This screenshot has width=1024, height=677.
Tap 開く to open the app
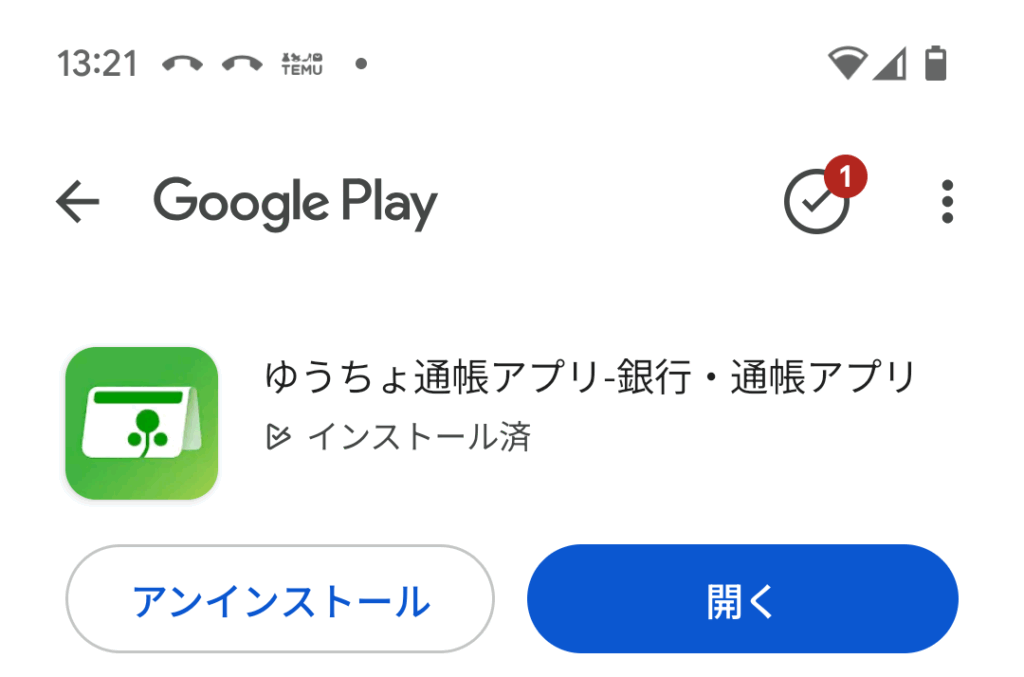742,600
